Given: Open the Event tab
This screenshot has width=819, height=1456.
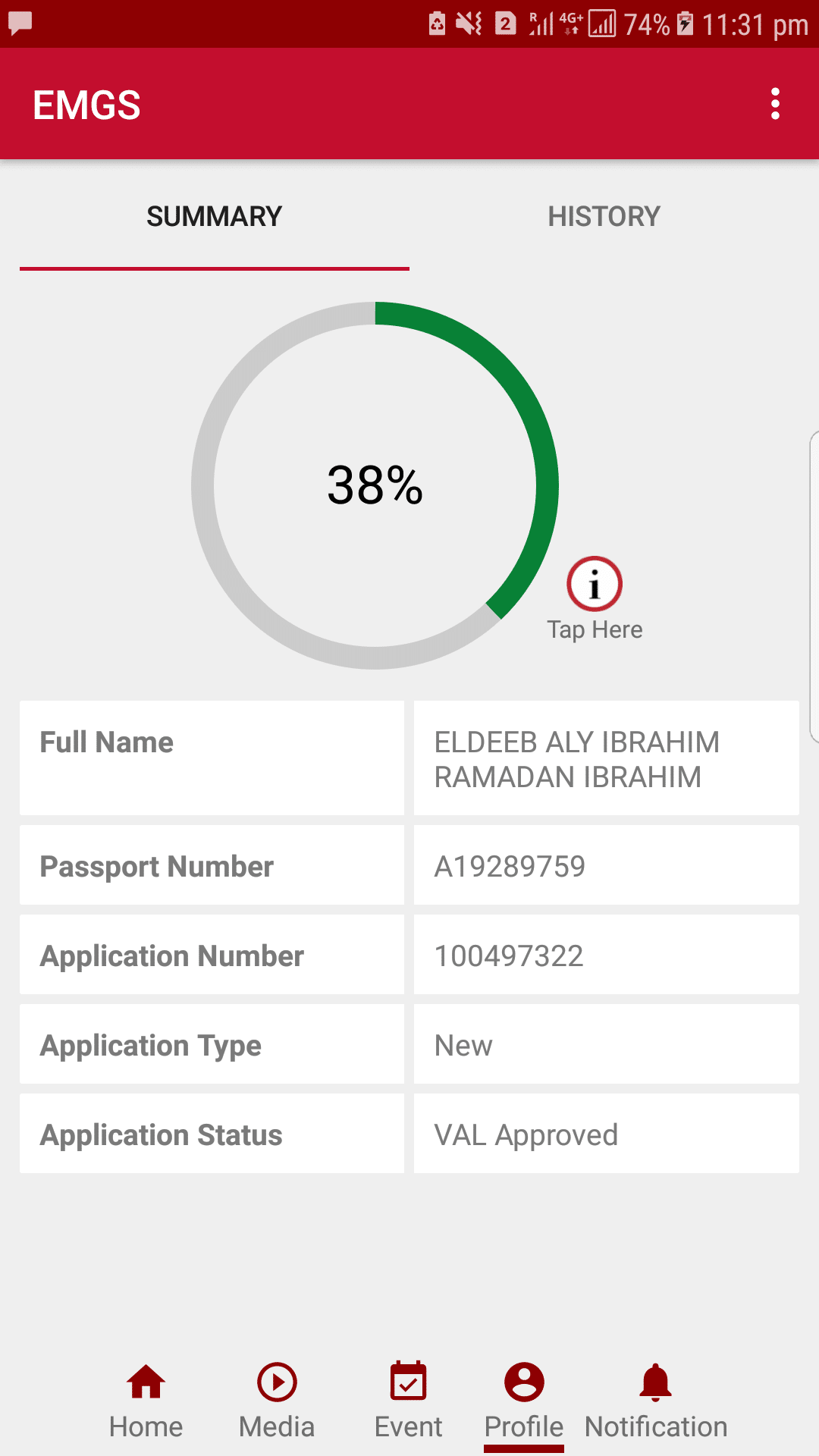Looking at the screenshot, I should 408,1400.
